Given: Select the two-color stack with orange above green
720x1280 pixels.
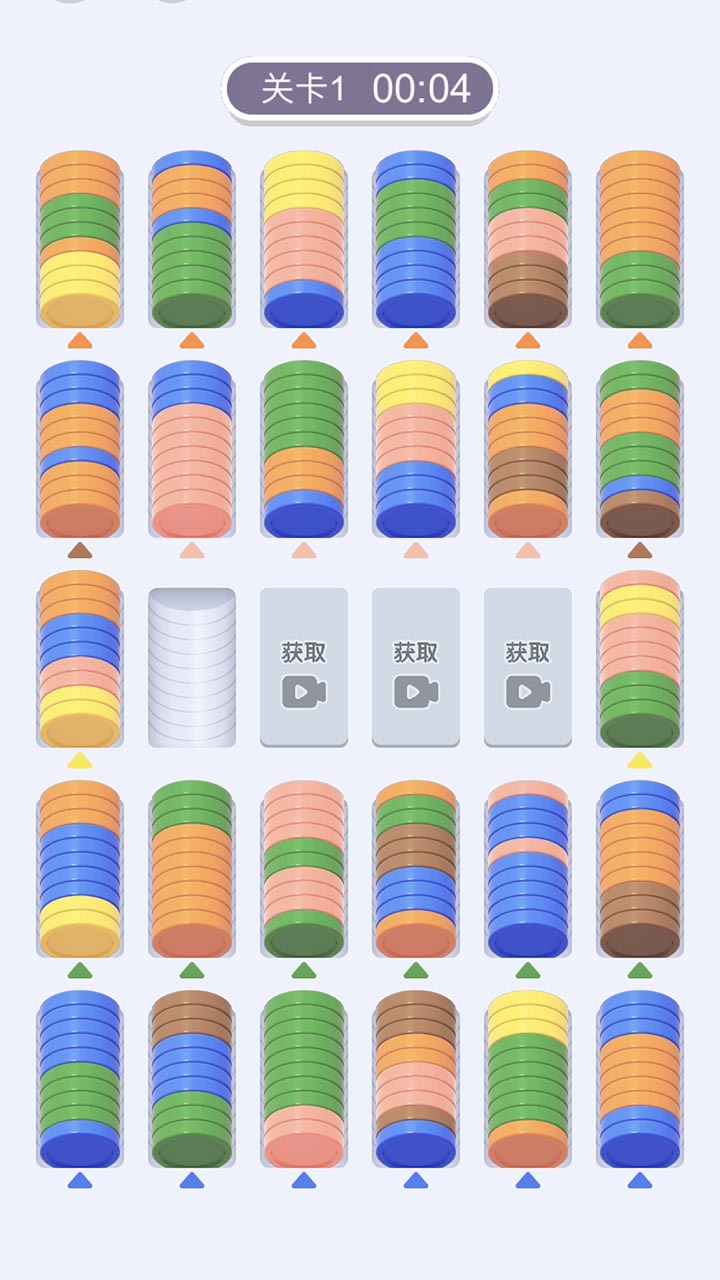Looking at the screenshot, I should tap(640, 240).
